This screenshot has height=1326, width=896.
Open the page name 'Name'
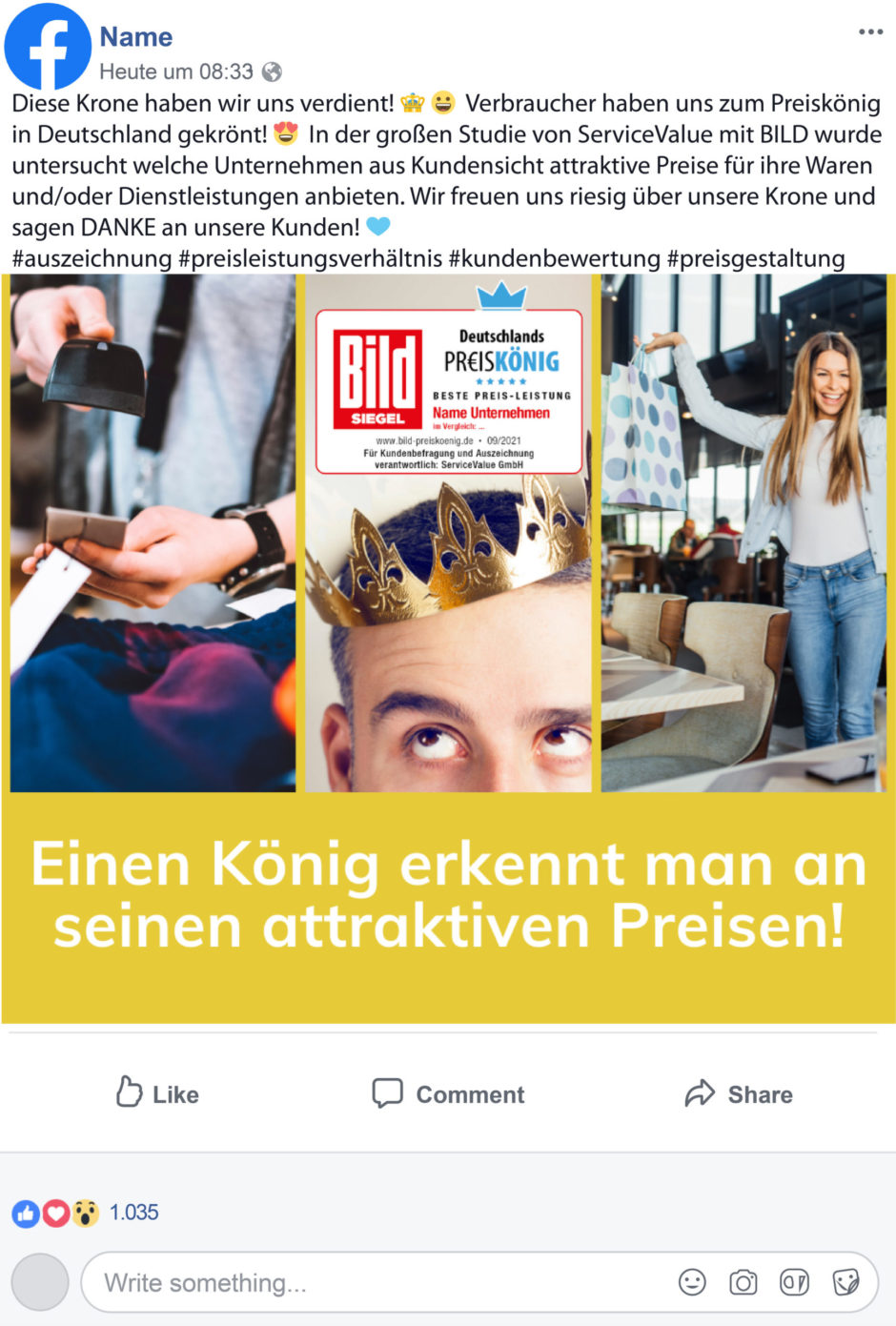[x=136, y=37]
